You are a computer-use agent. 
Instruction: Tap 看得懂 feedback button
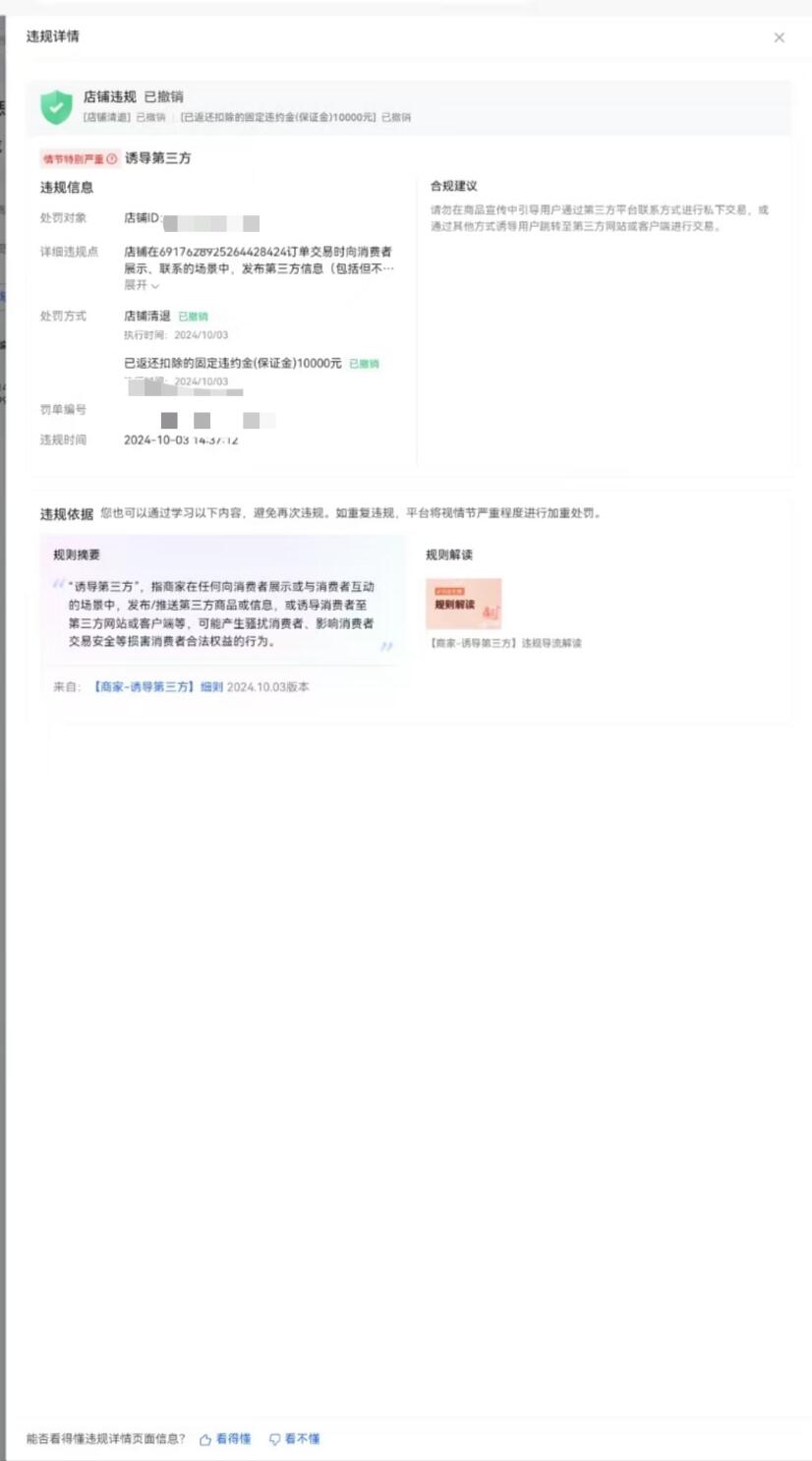225,1439
